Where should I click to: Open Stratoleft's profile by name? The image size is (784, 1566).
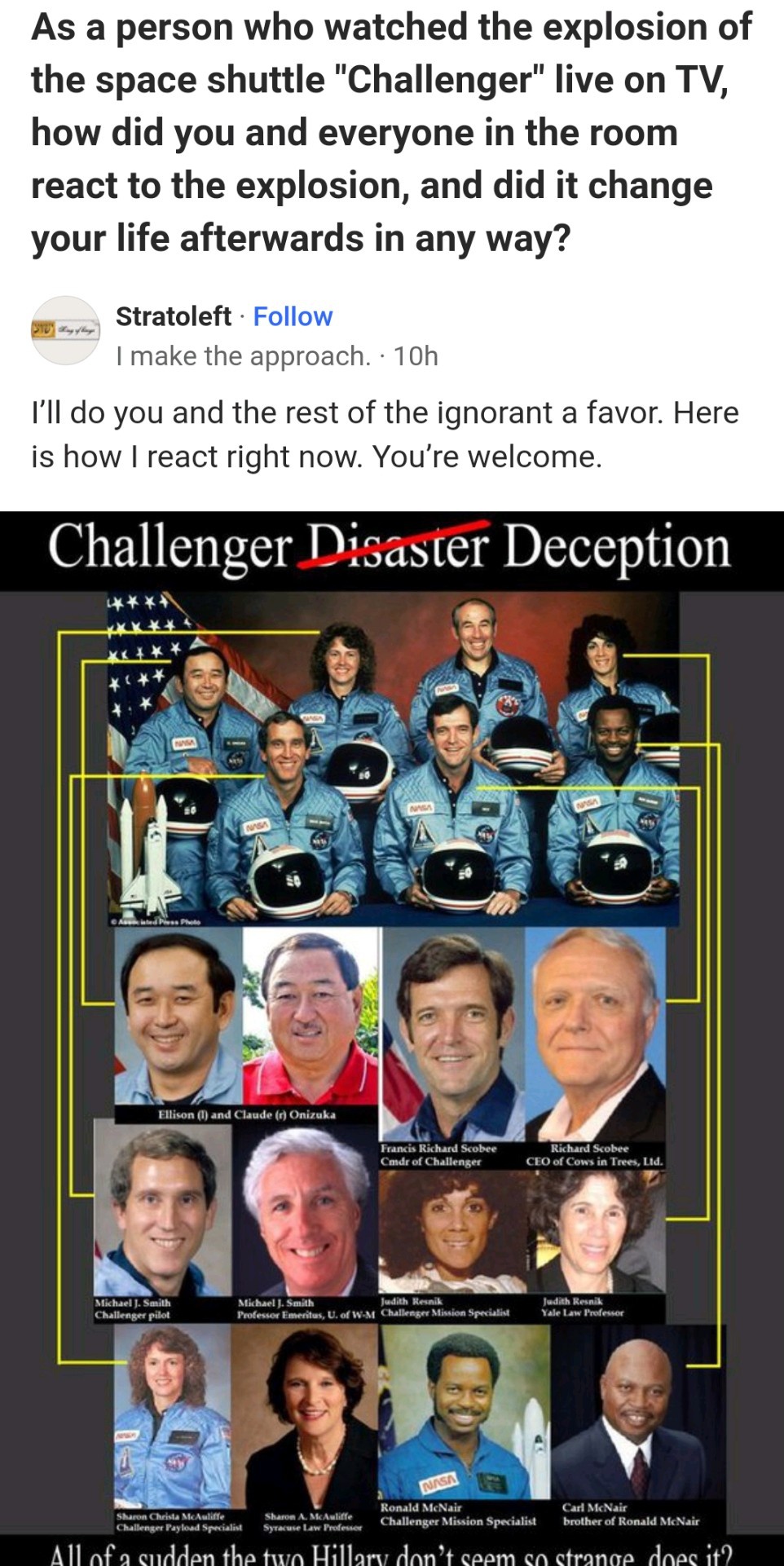point(173,316)
